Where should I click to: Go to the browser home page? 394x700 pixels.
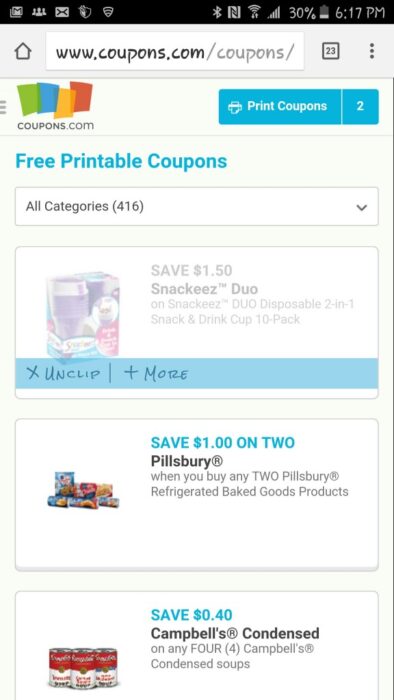(x=23, y=51)
